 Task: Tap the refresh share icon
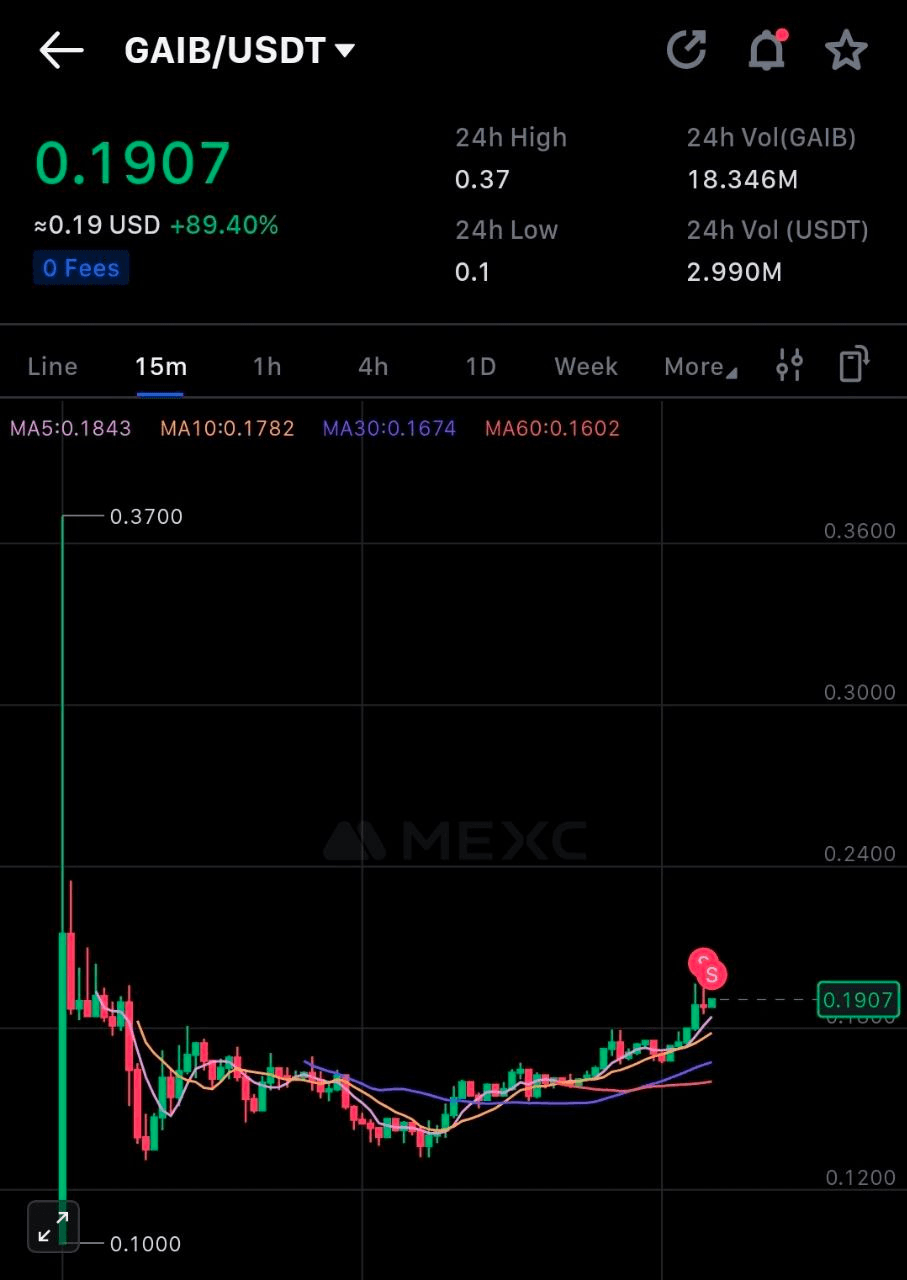(686, 50)
